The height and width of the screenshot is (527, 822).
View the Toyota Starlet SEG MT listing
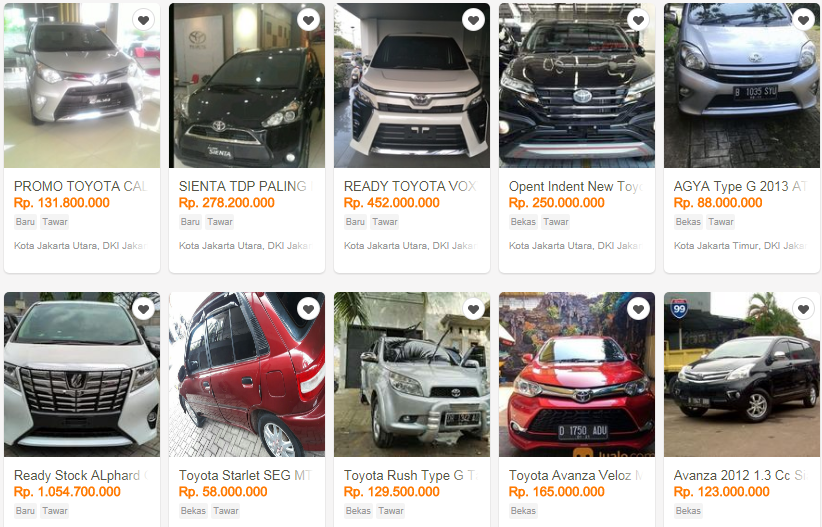[x=245, y=475]
